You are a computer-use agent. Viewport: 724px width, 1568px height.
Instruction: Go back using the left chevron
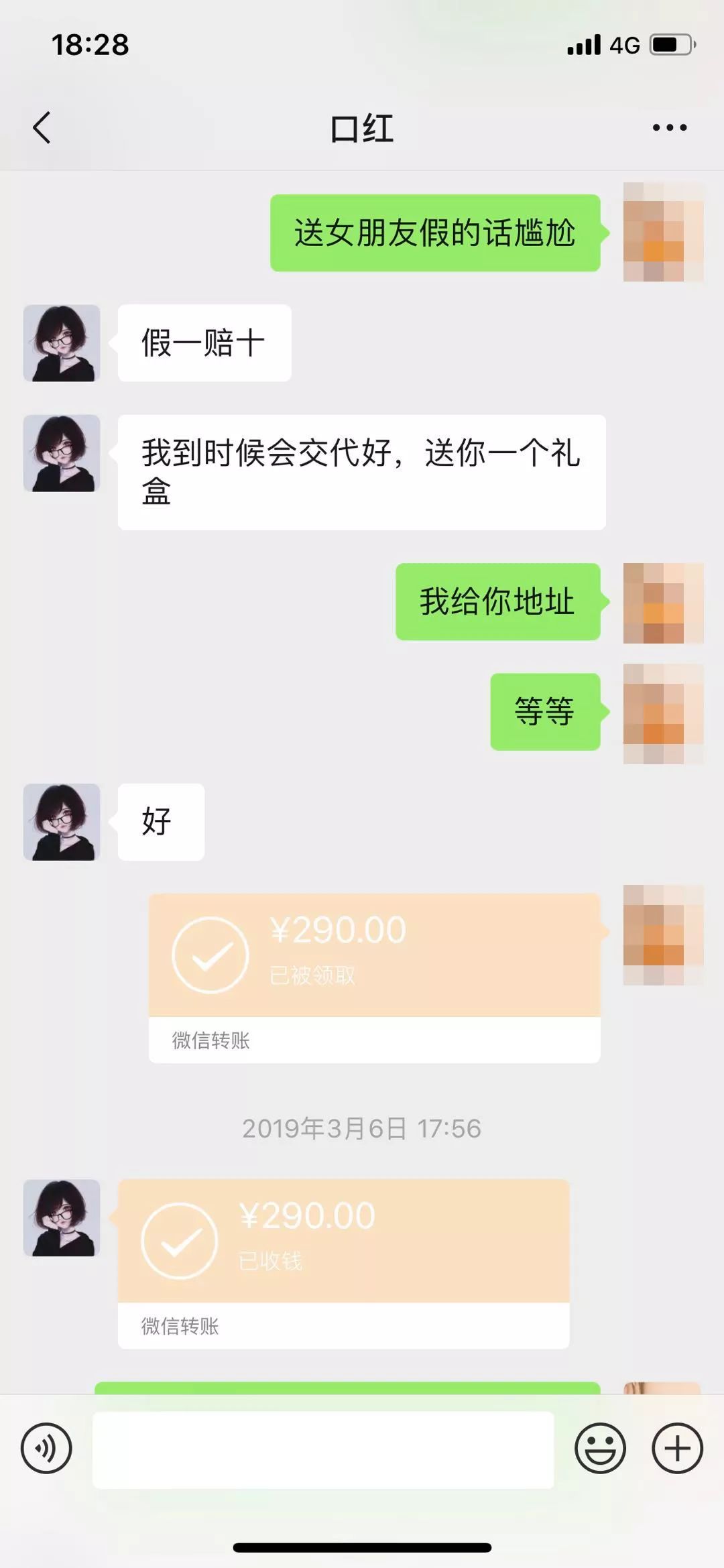coord(42,127)
